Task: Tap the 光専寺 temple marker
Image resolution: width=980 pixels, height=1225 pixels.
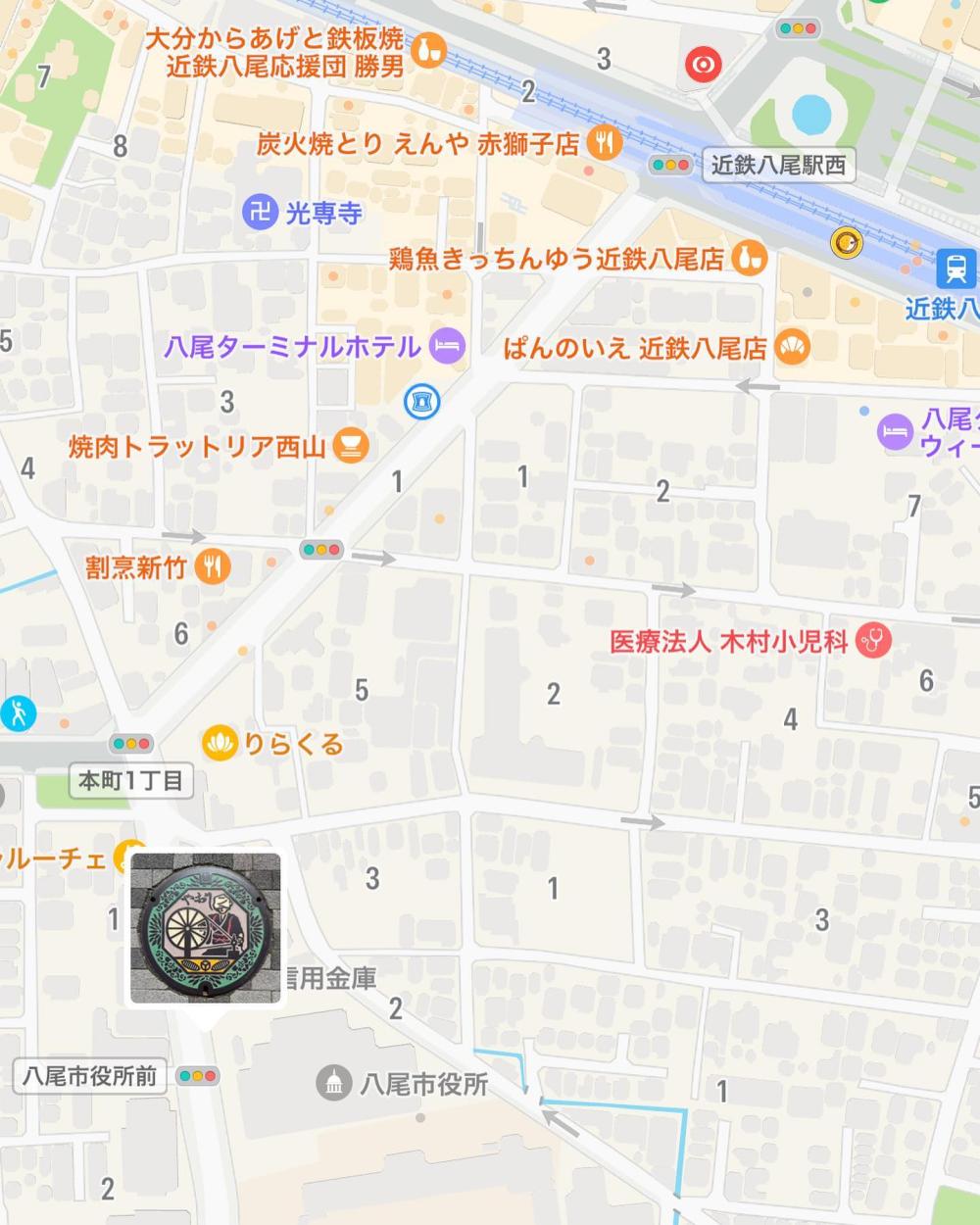Action: click(260, 212)
